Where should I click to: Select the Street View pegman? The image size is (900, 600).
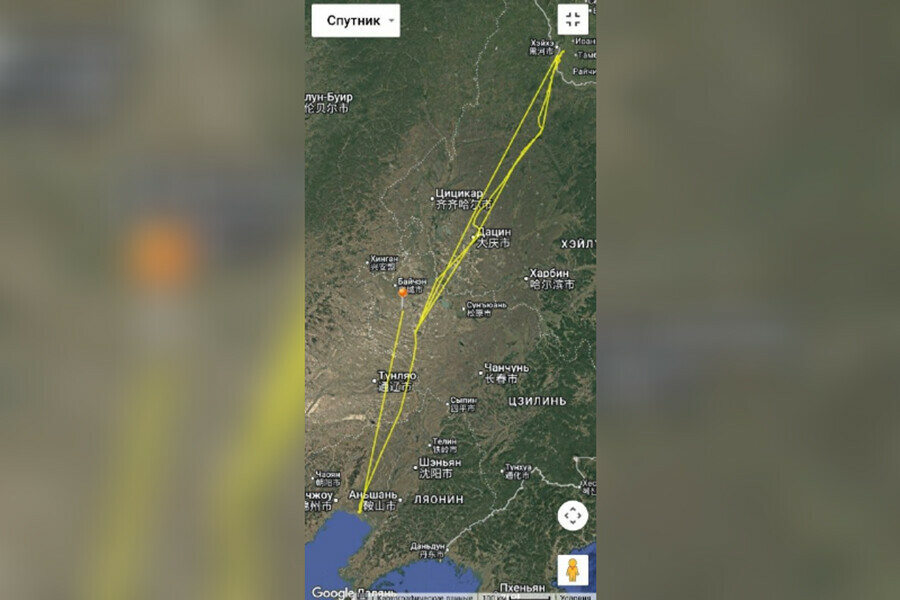(573, 569)
